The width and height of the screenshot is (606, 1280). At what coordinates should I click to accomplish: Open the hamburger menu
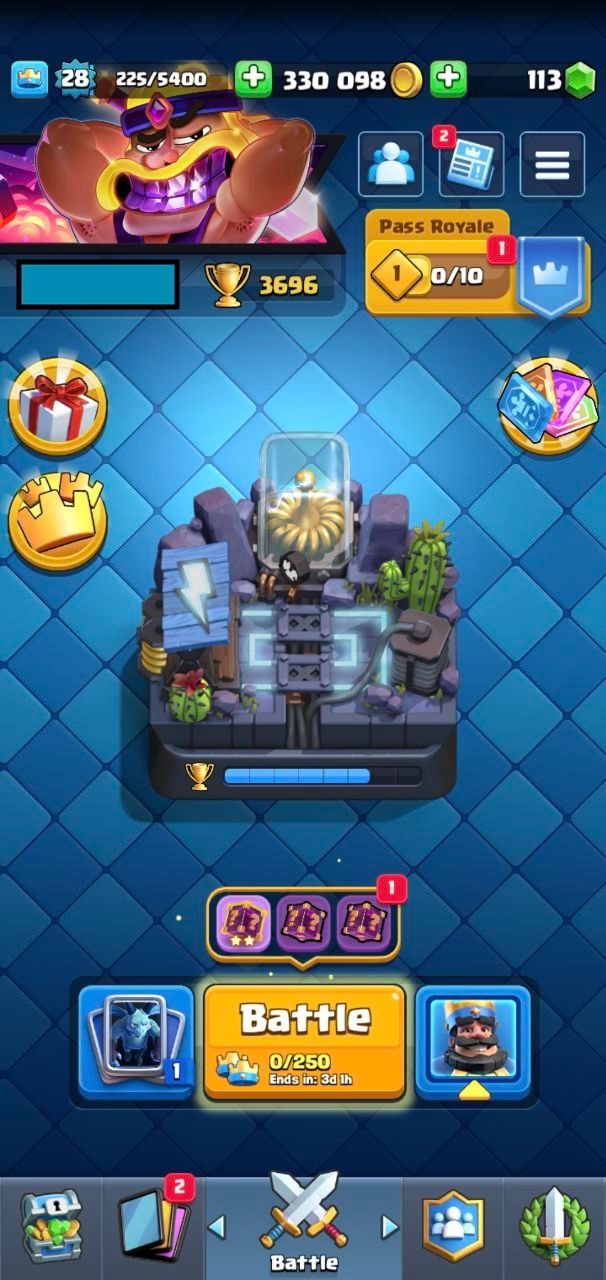click(x=552, y=165)
